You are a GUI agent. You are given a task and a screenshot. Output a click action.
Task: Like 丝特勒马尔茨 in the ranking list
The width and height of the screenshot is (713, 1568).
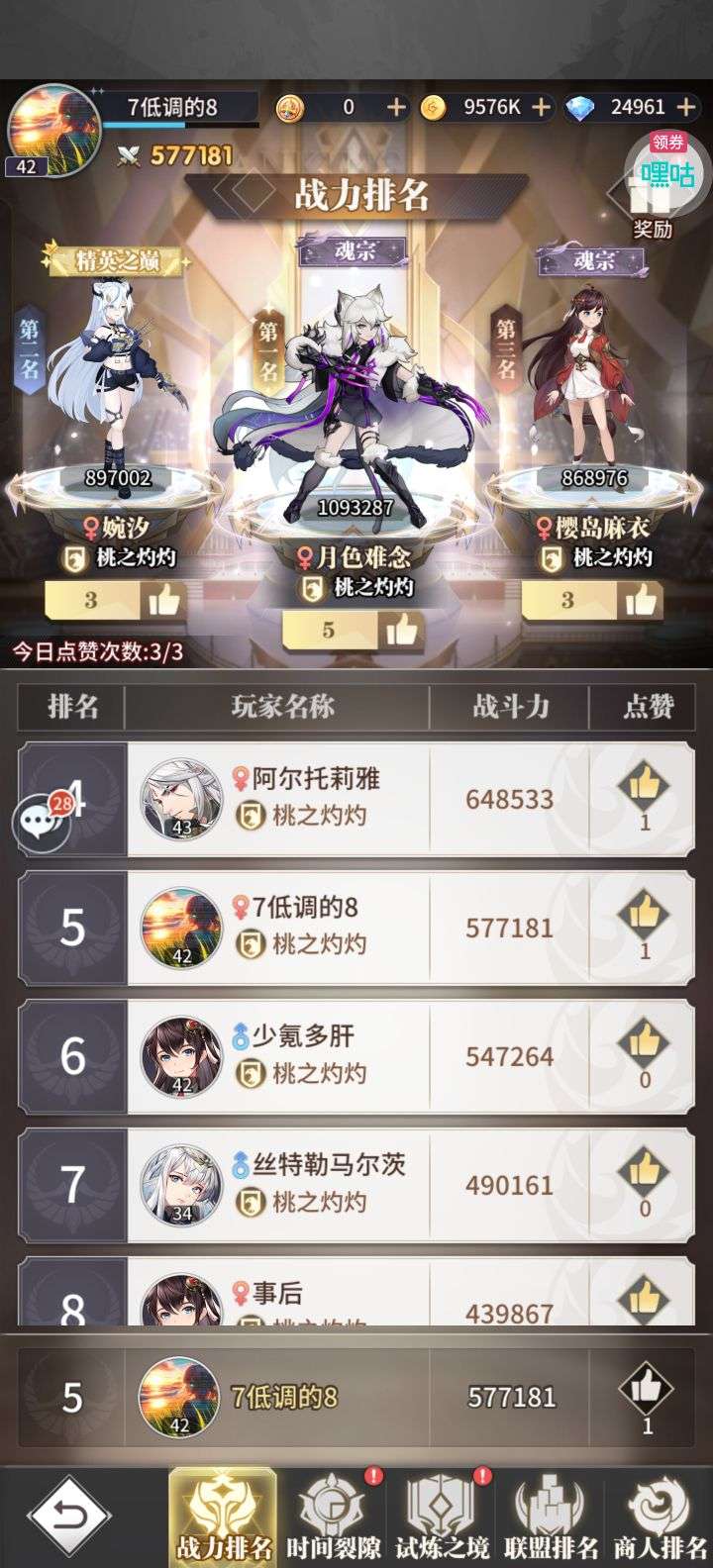(x=644, y=1184)
